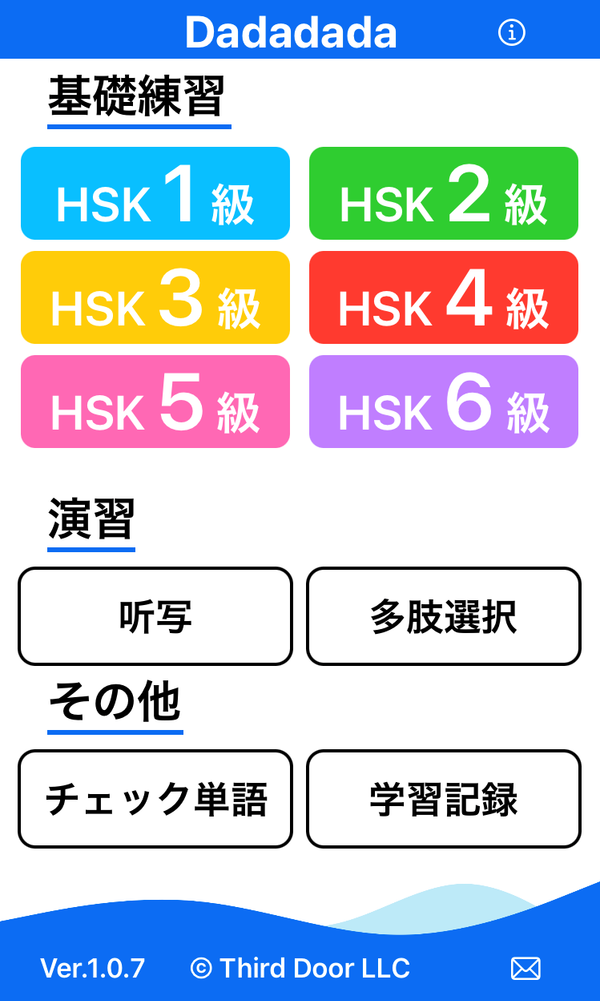Image resolution: width=600 pixels, height=1001 pixels.
Task: Start the 听写 dictation exercise
Action: 155,617
